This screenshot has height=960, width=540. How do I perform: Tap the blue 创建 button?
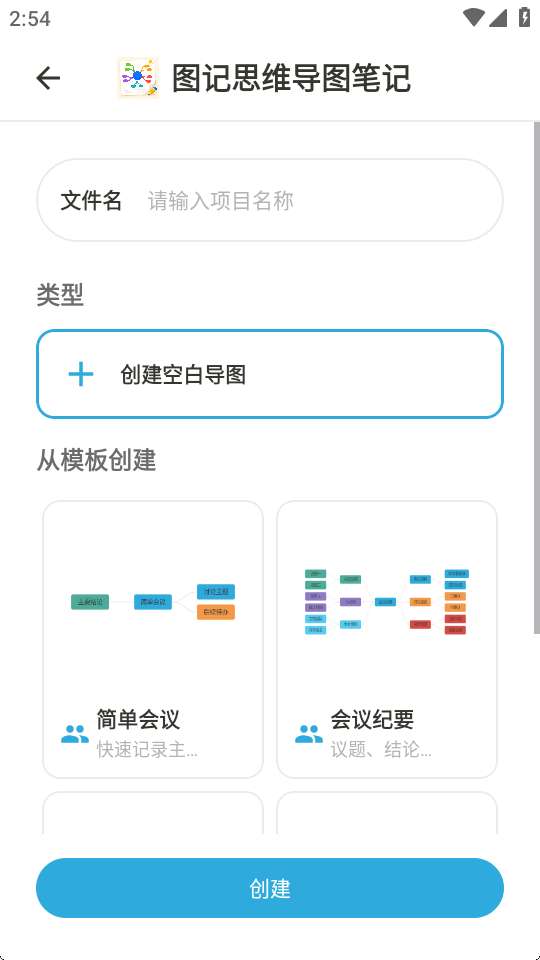coord(270,888)
